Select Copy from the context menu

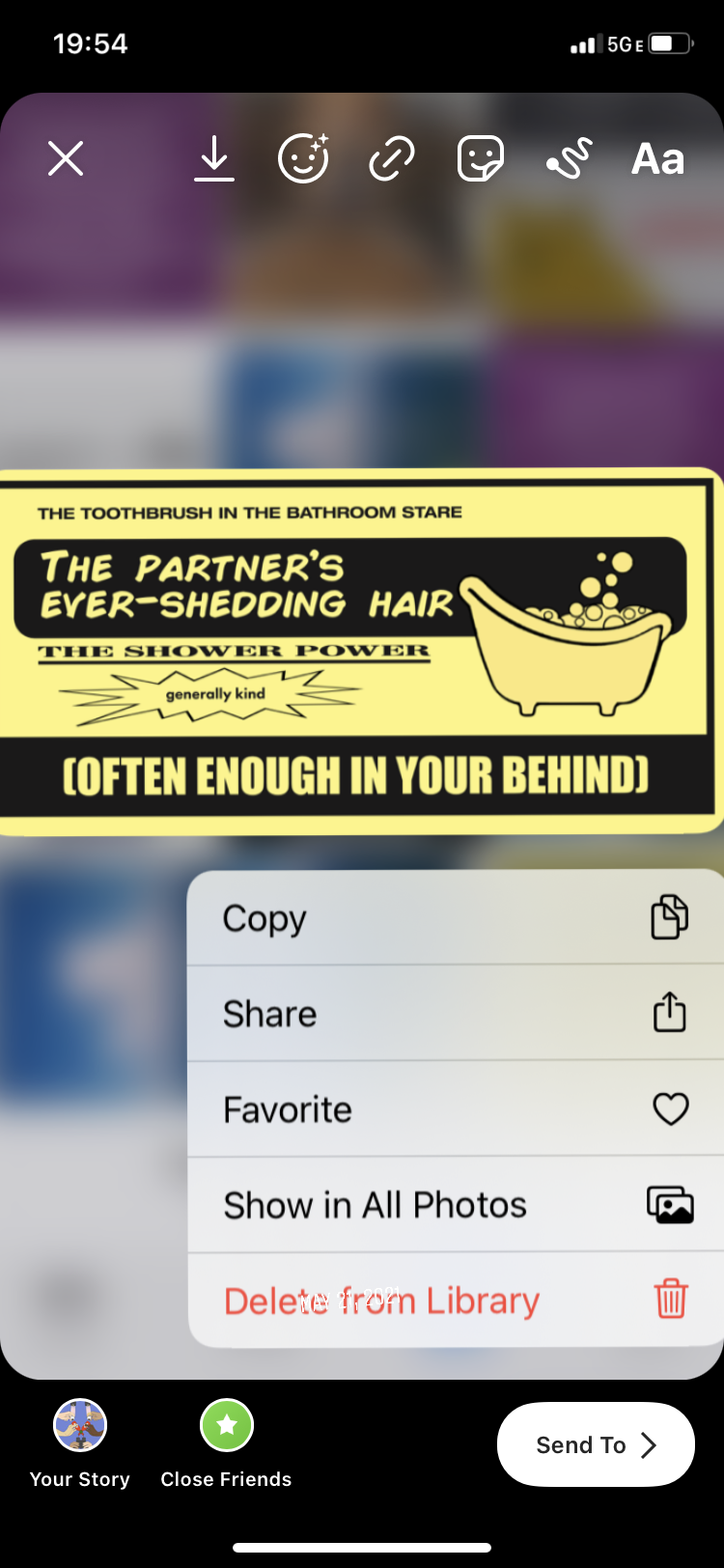pos(454,917)
